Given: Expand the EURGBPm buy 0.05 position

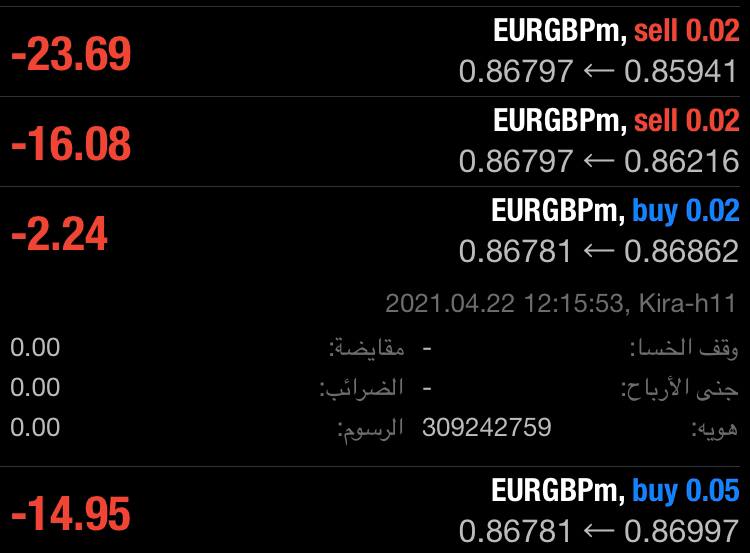Looking at the screenshot, I should tap(375, 511).
